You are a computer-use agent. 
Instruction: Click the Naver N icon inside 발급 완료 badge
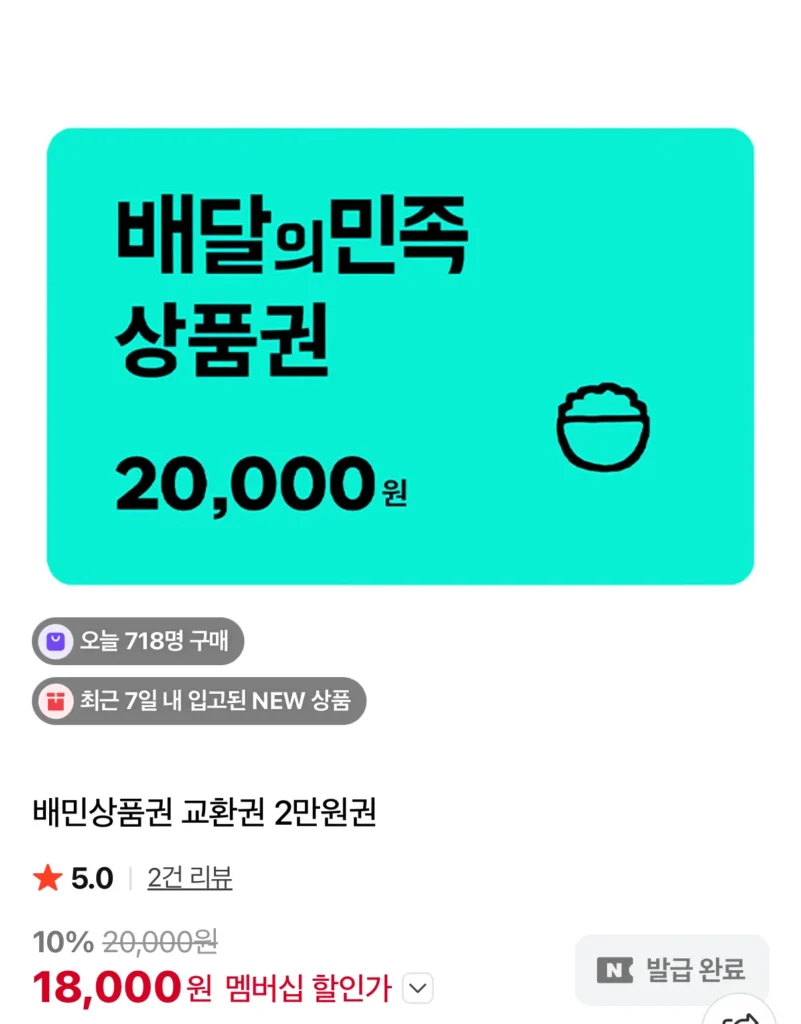pos(616,969)
